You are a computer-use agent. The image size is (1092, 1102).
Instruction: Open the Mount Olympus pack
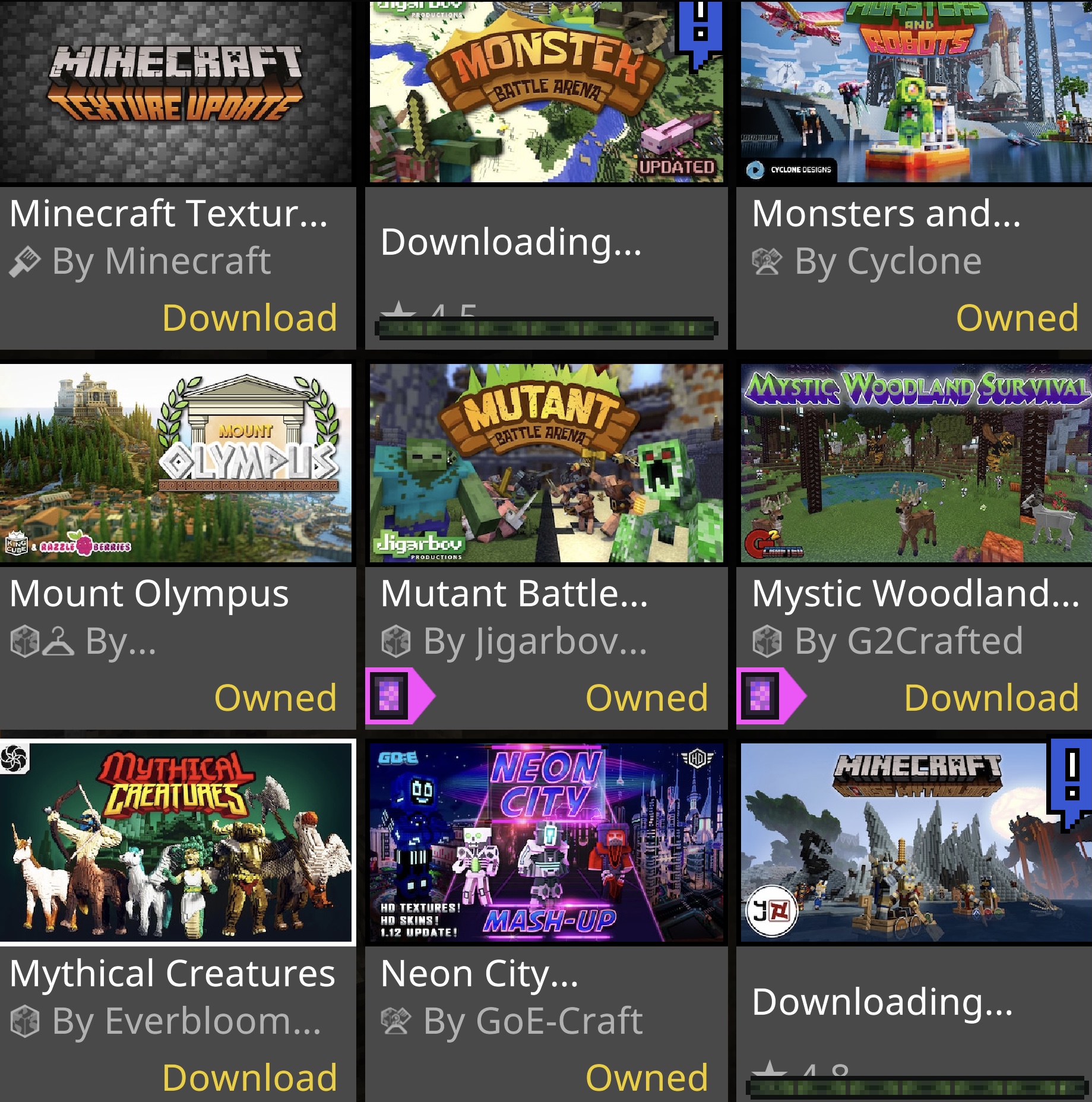tap(176, 463)
